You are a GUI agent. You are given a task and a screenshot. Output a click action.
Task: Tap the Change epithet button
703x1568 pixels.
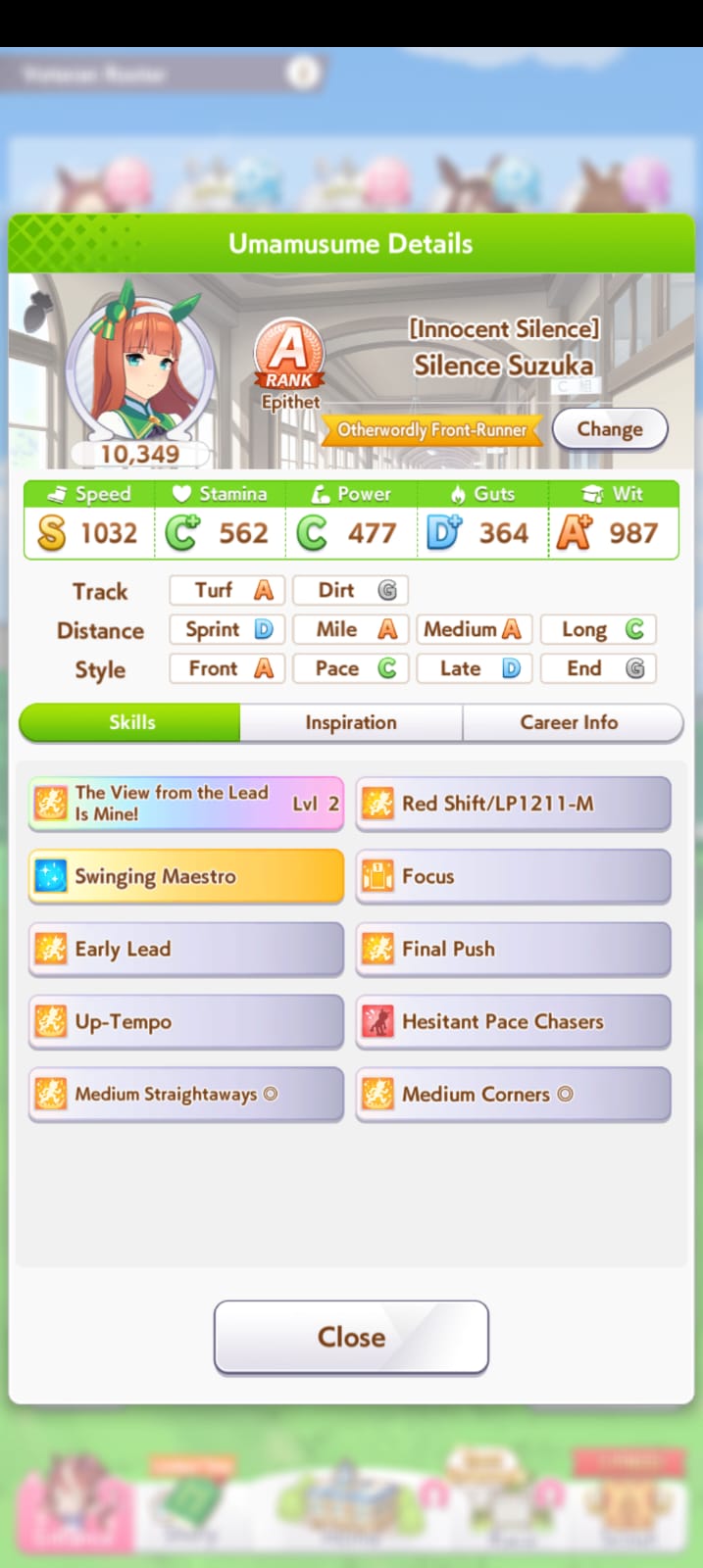tap(610, 429)
